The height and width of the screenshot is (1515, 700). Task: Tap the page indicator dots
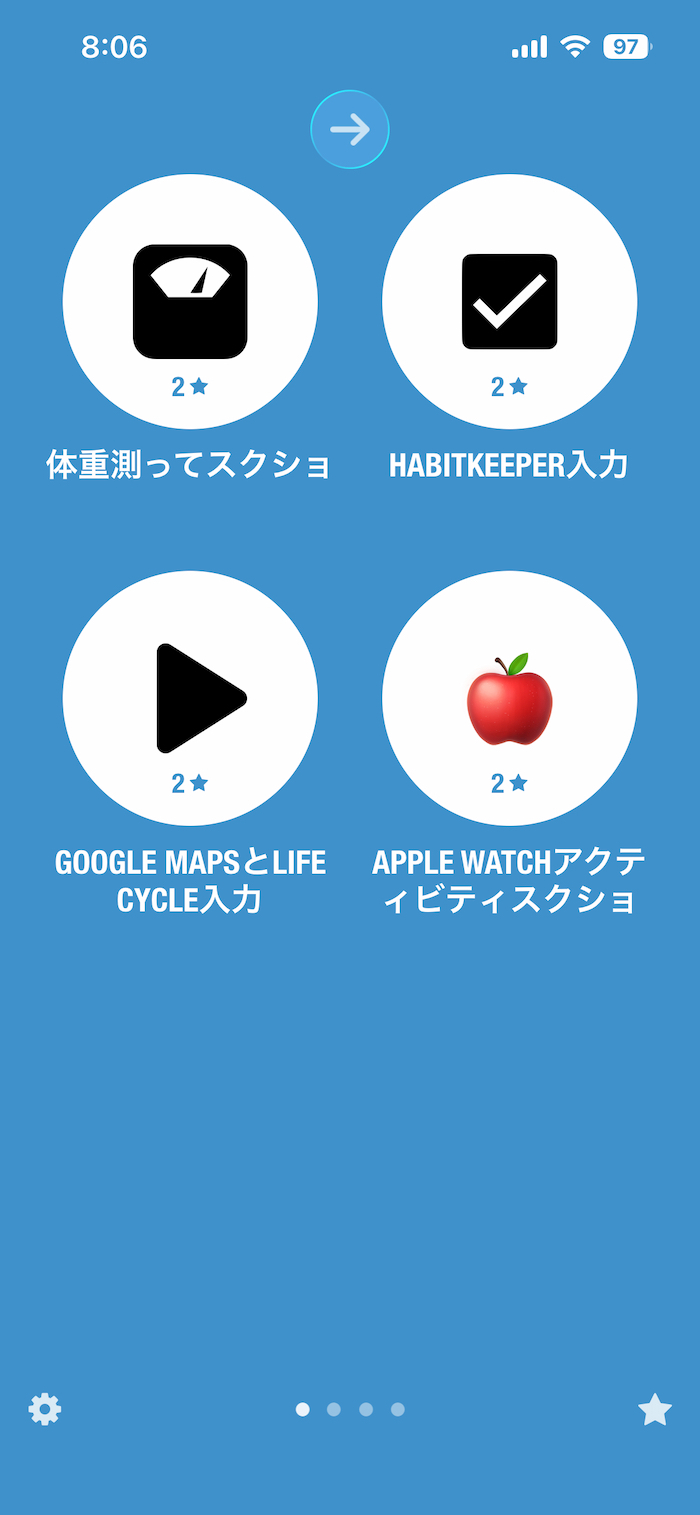point(350,1409)
